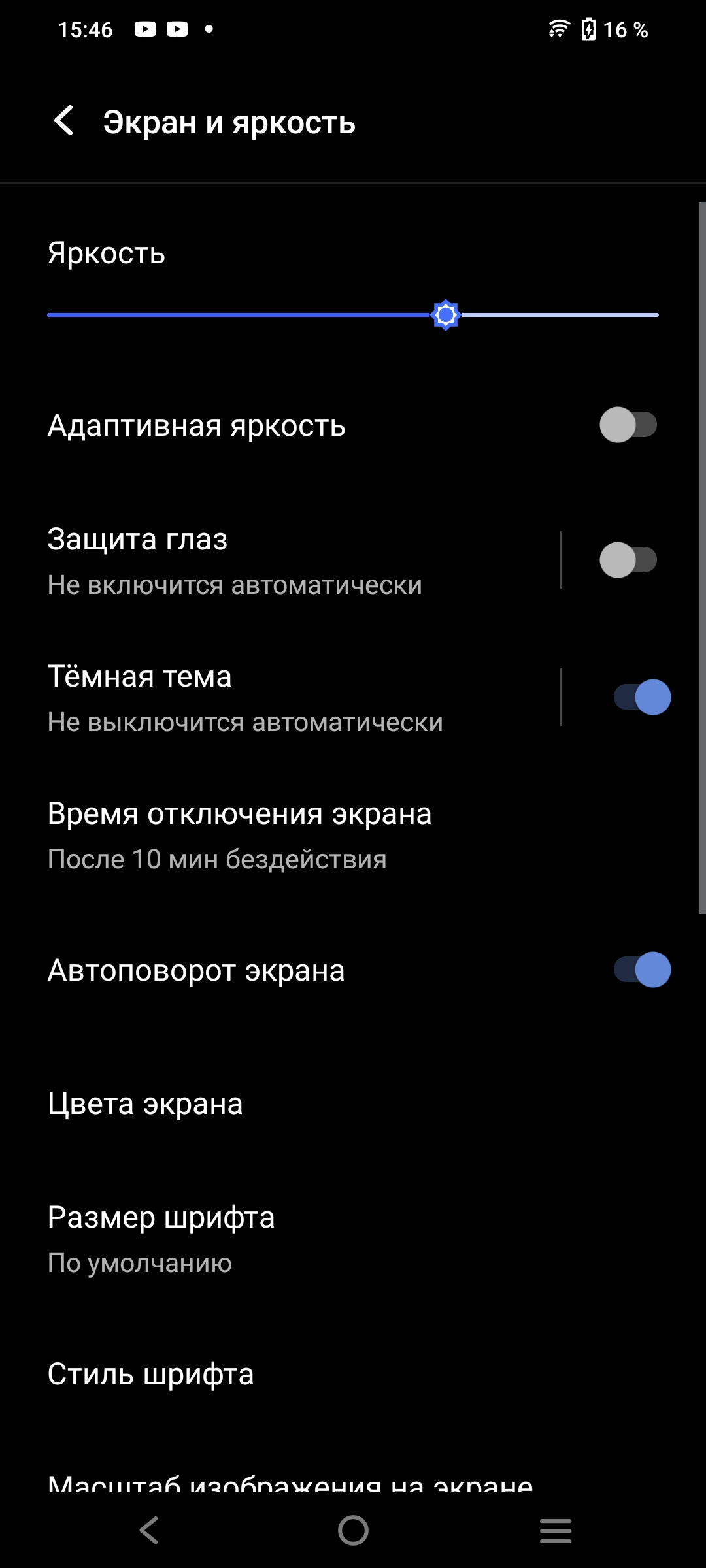Tap the system home button
This screenshot has height=1568, width=706.
point(353,1530)
